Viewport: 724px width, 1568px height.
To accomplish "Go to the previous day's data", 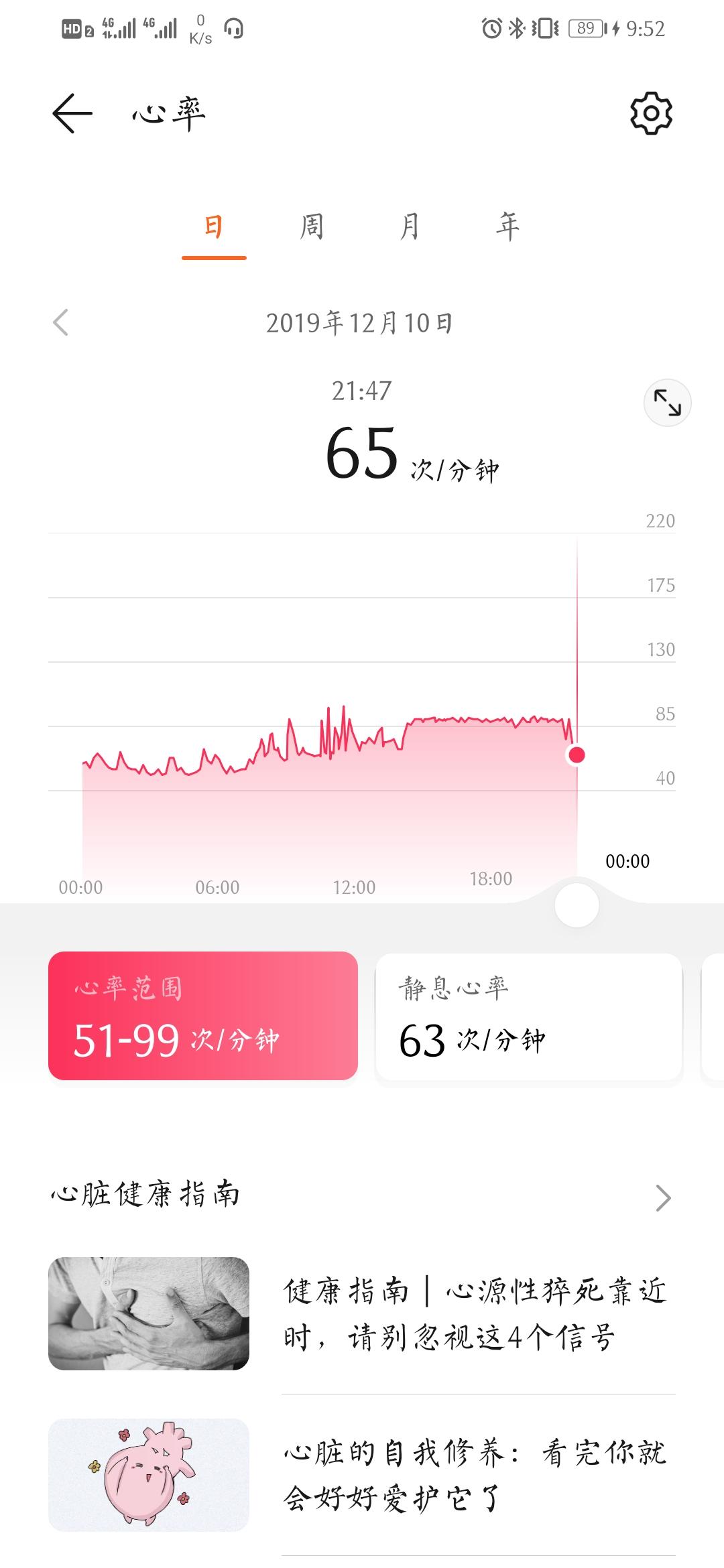I will 61,322.
